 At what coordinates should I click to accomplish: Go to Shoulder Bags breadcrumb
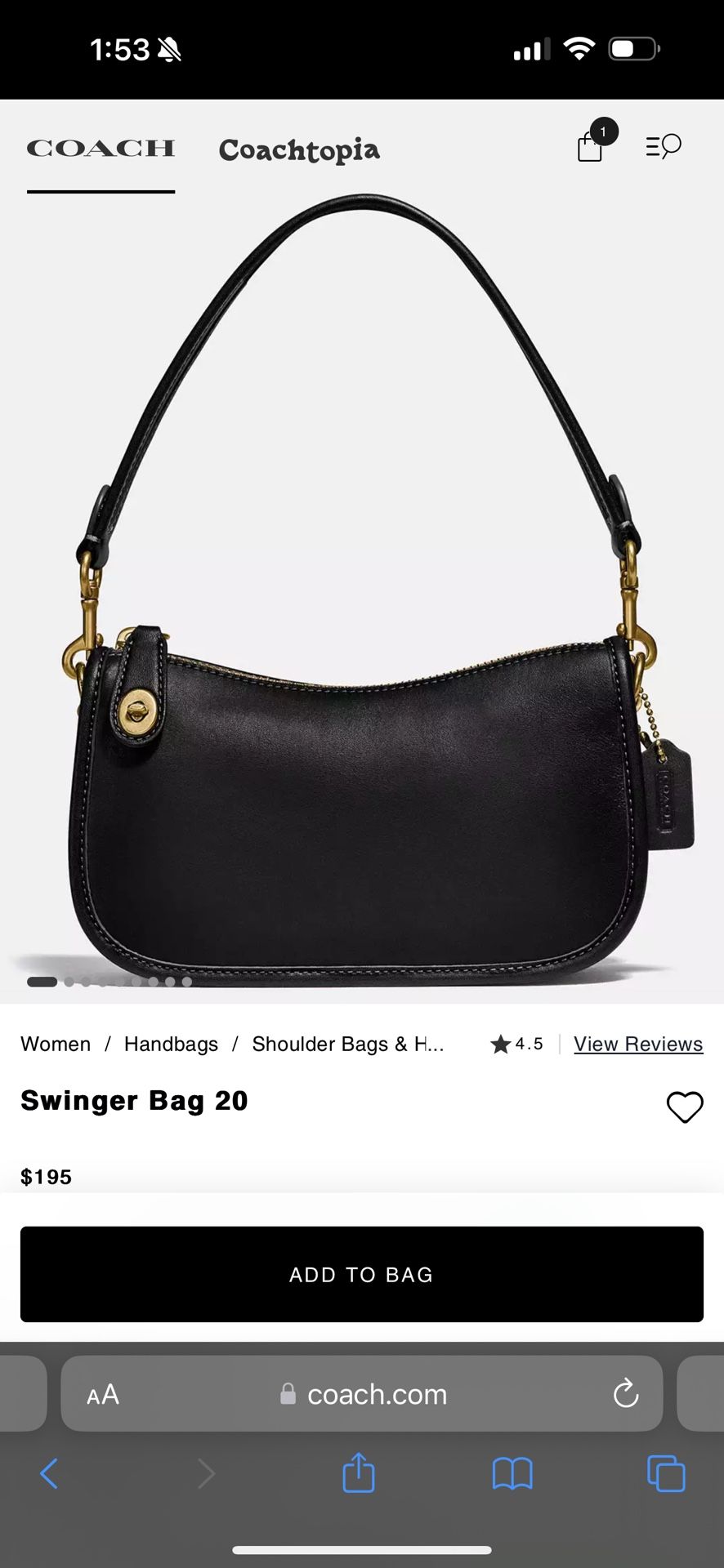(347, 1044)
